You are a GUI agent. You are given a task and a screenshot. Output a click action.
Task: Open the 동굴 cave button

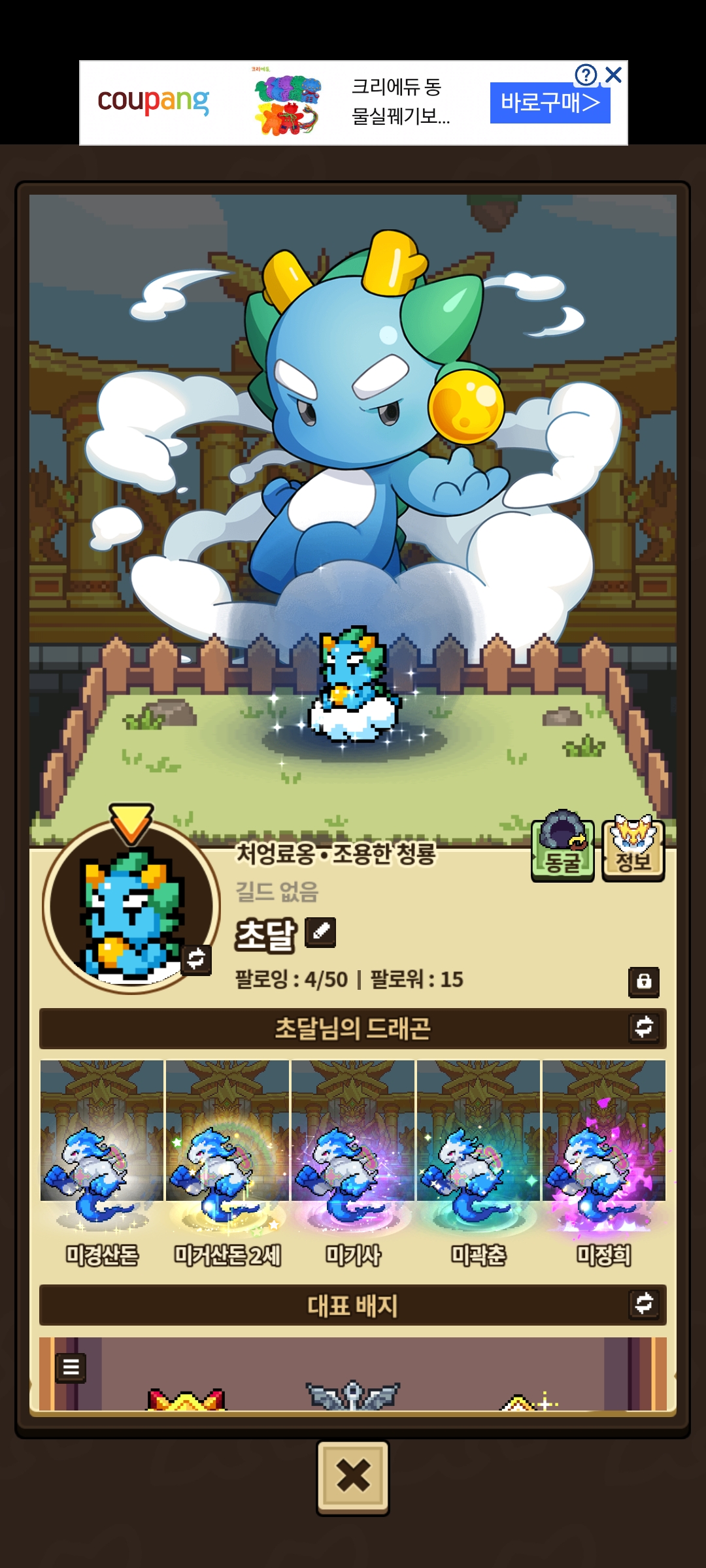(562, 850)
